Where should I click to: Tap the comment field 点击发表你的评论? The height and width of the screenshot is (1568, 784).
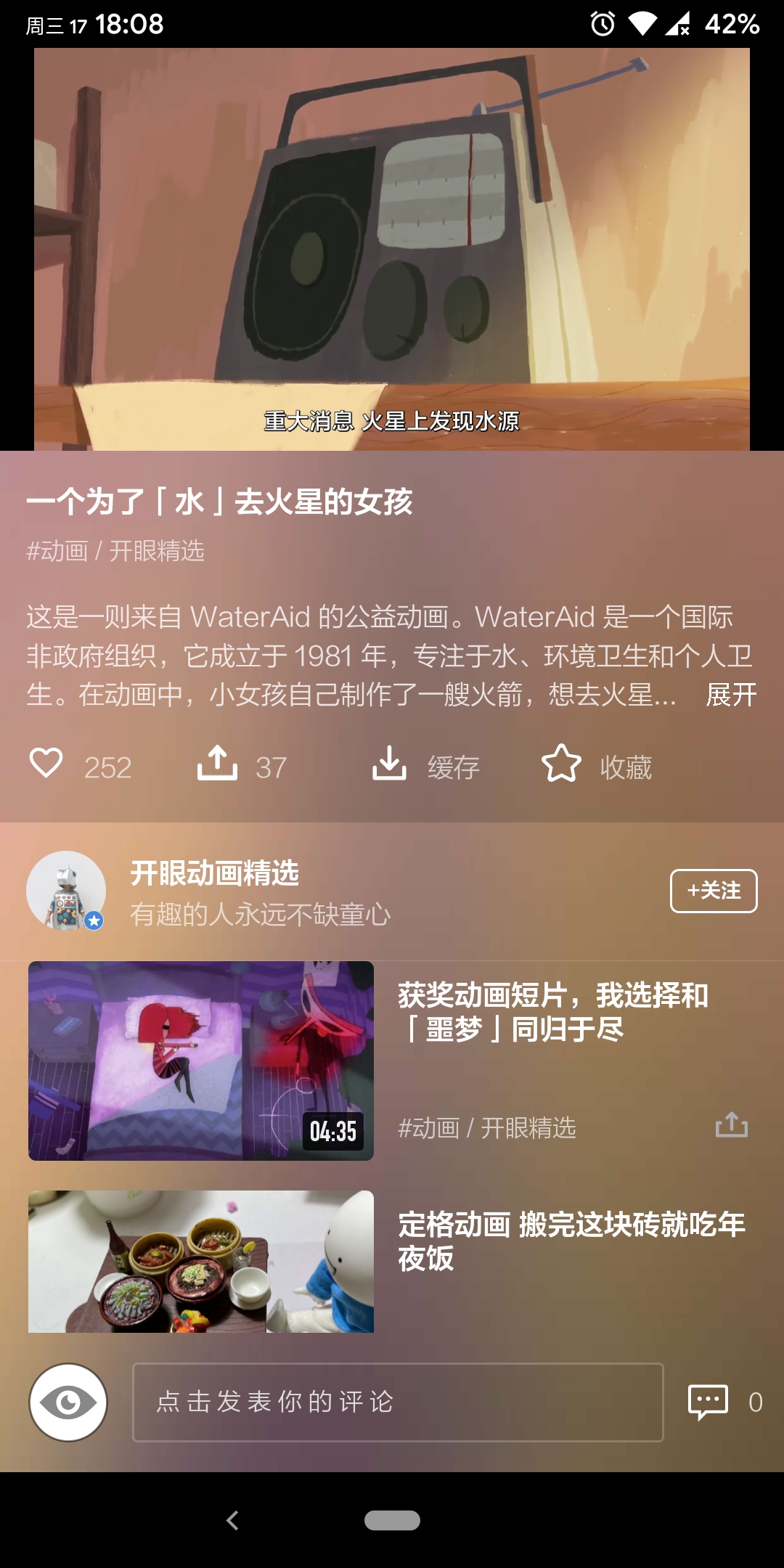pos(398,1402)
